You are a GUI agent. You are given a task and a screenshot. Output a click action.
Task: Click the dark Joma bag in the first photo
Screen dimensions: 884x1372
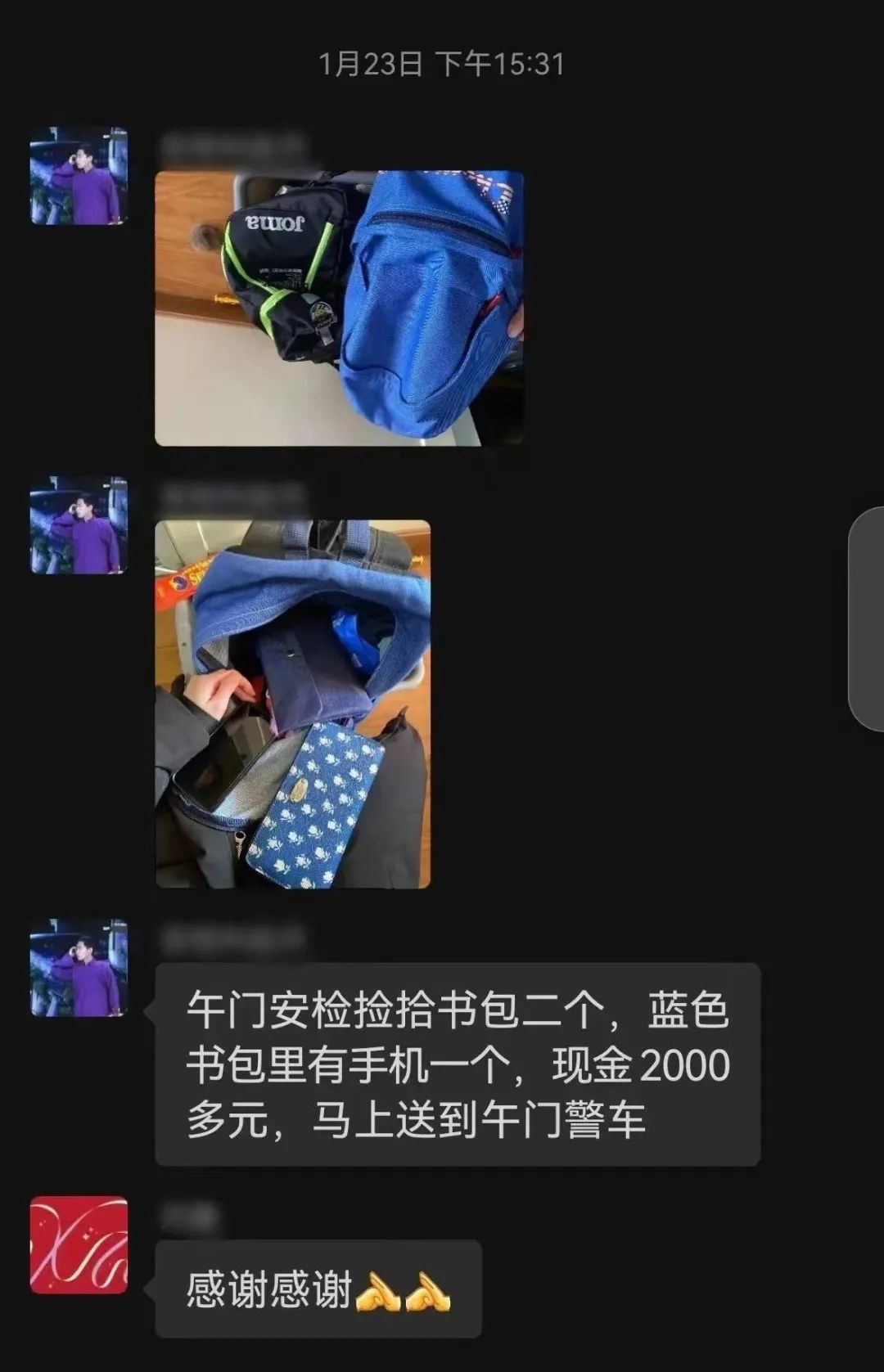(286, 270)
